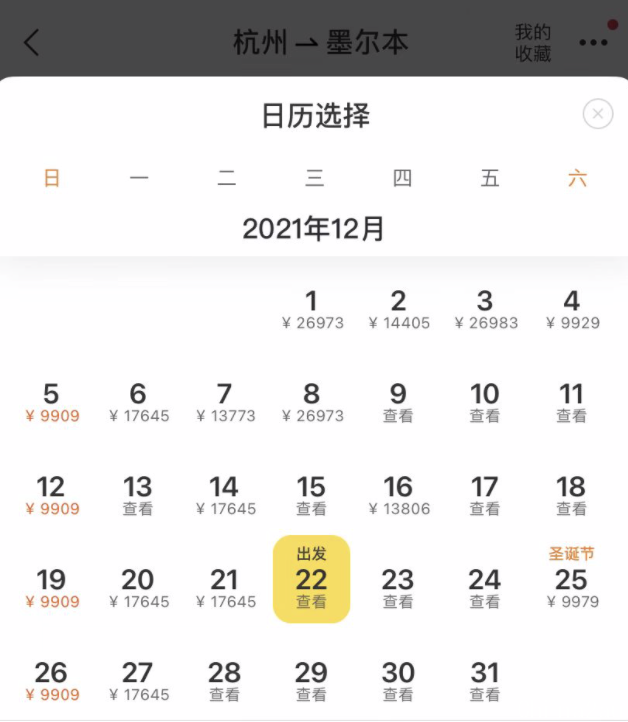Open the three-dot overflow menu

pos(593,43)
